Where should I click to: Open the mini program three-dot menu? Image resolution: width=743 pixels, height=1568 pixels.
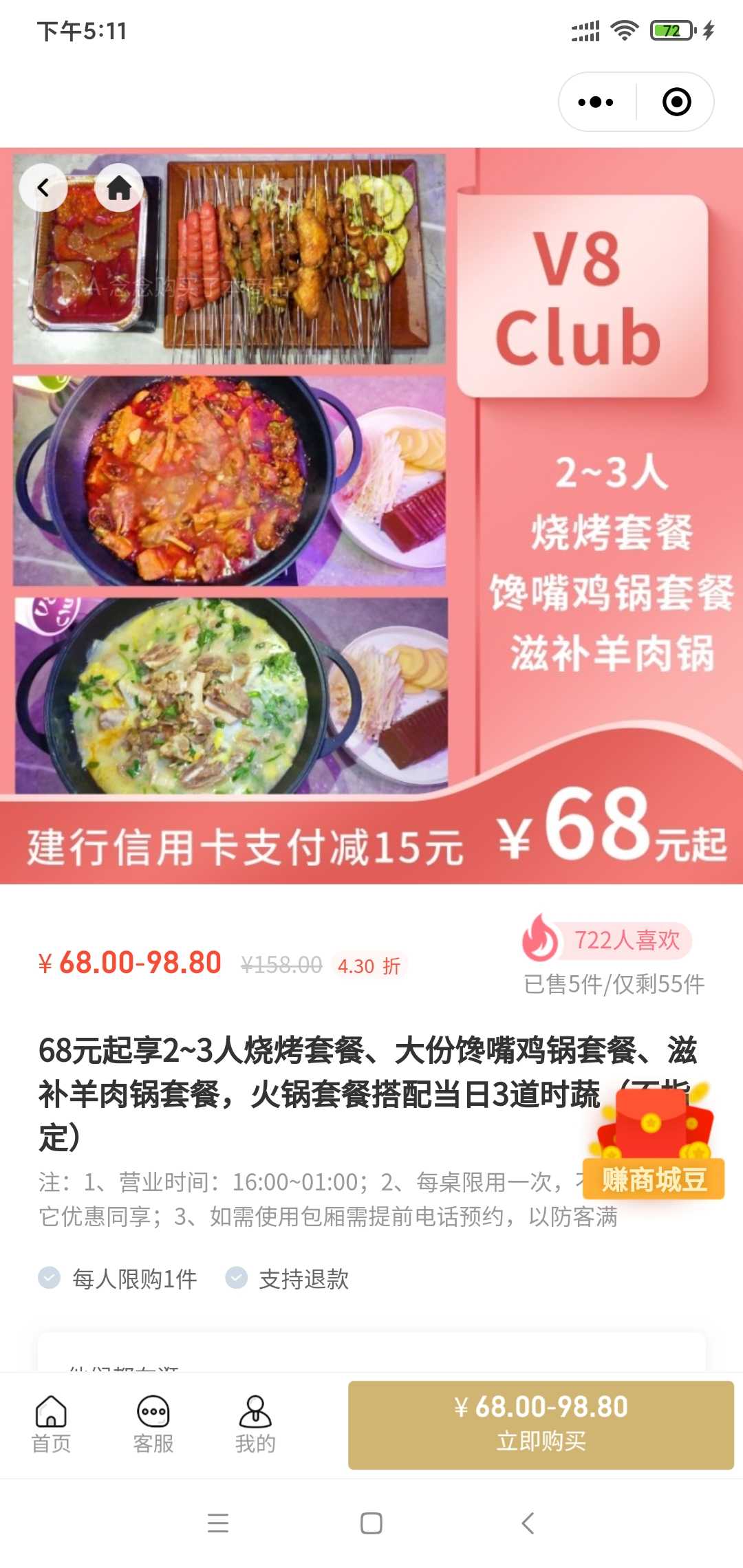596,102
